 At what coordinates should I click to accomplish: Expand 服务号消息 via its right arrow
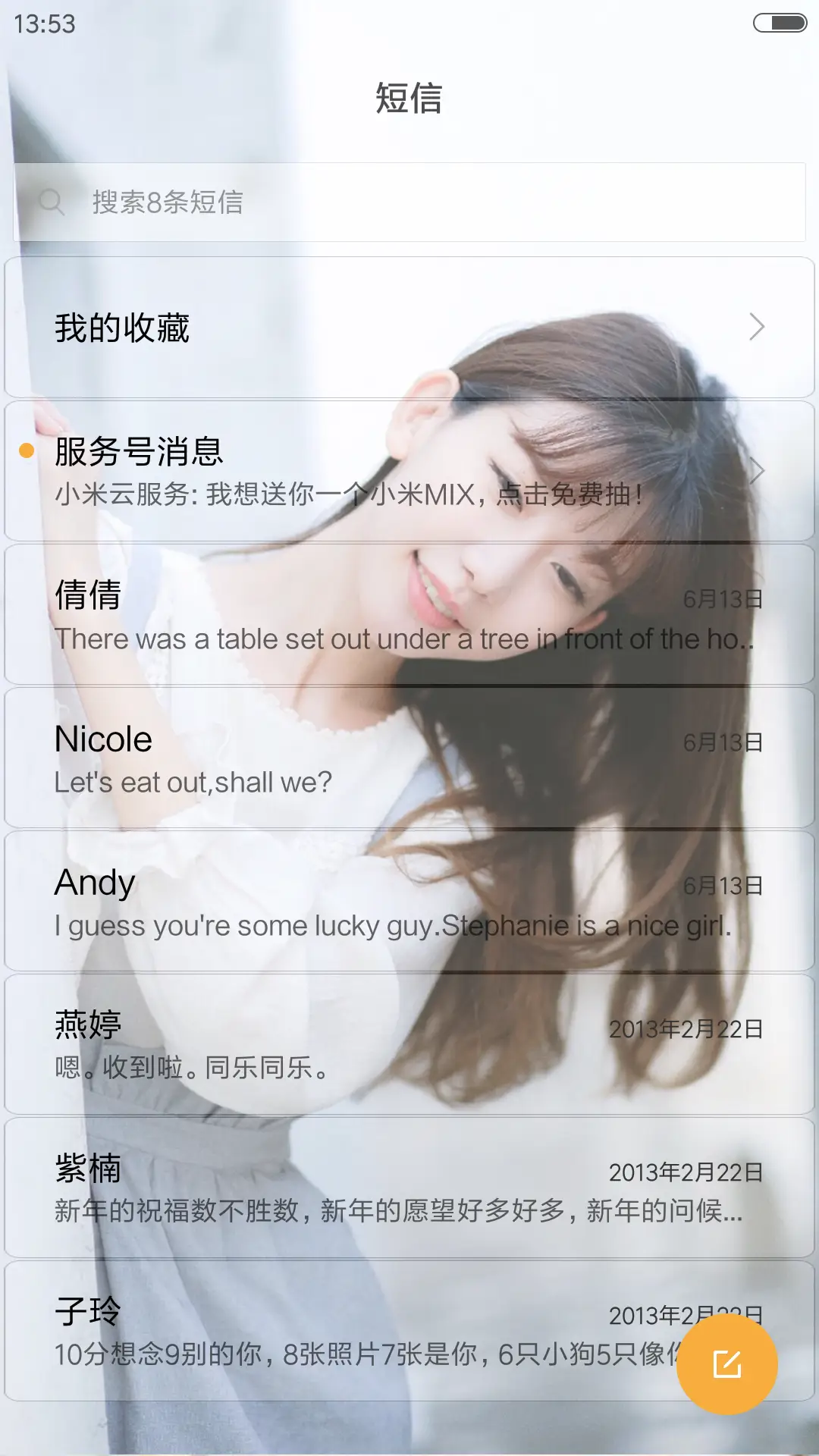[x=756, y=471]
